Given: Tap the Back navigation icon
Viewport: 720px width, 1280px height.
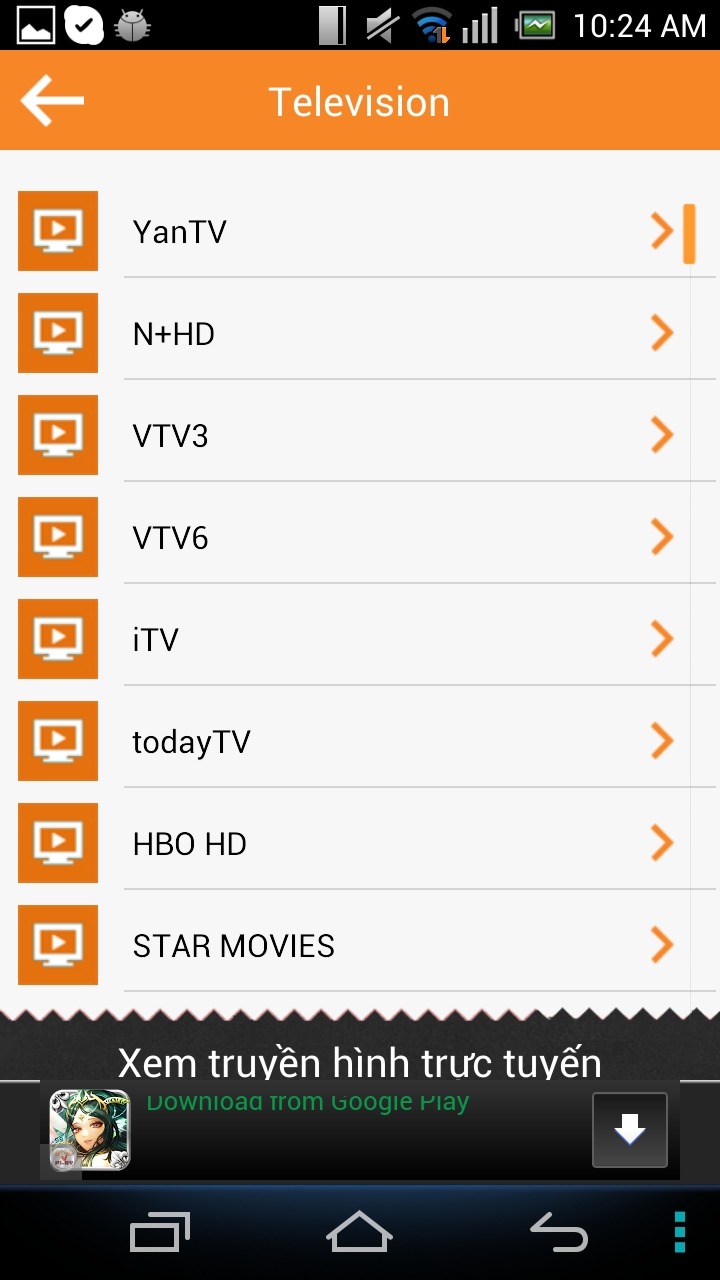Looking at the screenshot, I should pyautogui.click(x=560, y=1233).
